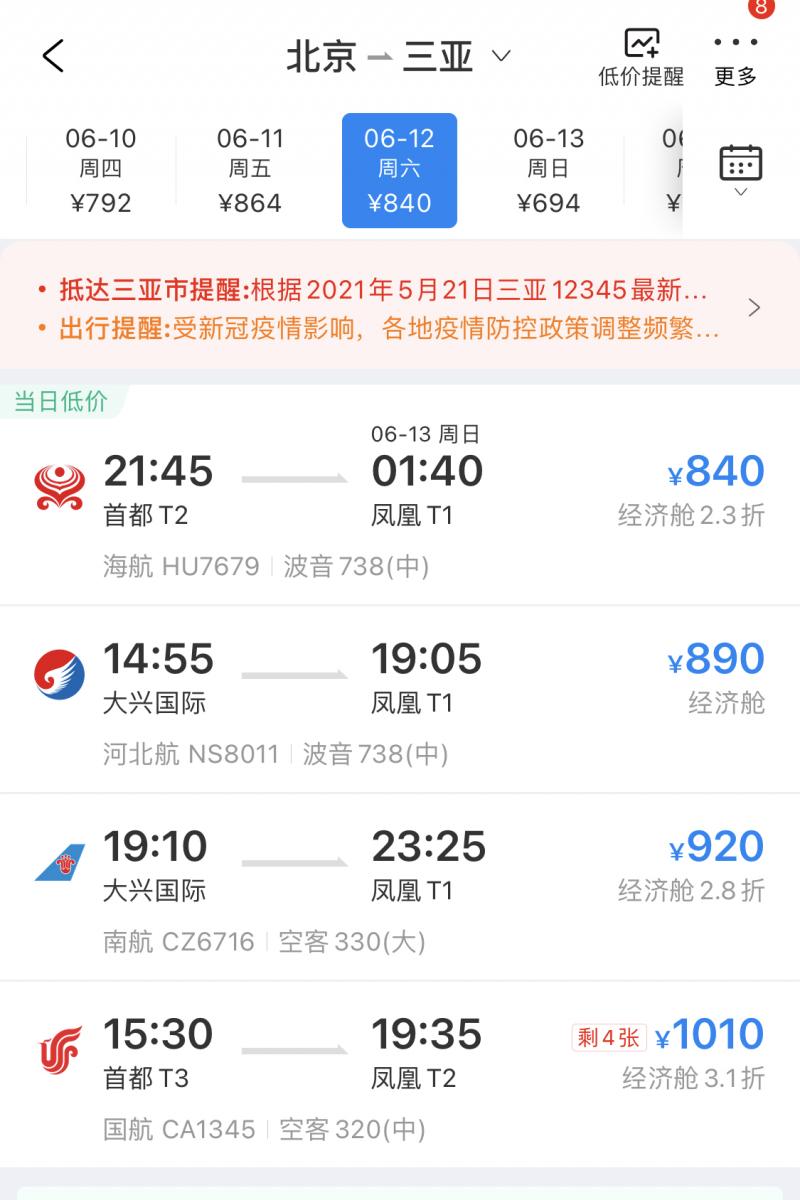Switch to the 06-11 周五 date tab
800x1200 pixels.
tap(248, 170)
